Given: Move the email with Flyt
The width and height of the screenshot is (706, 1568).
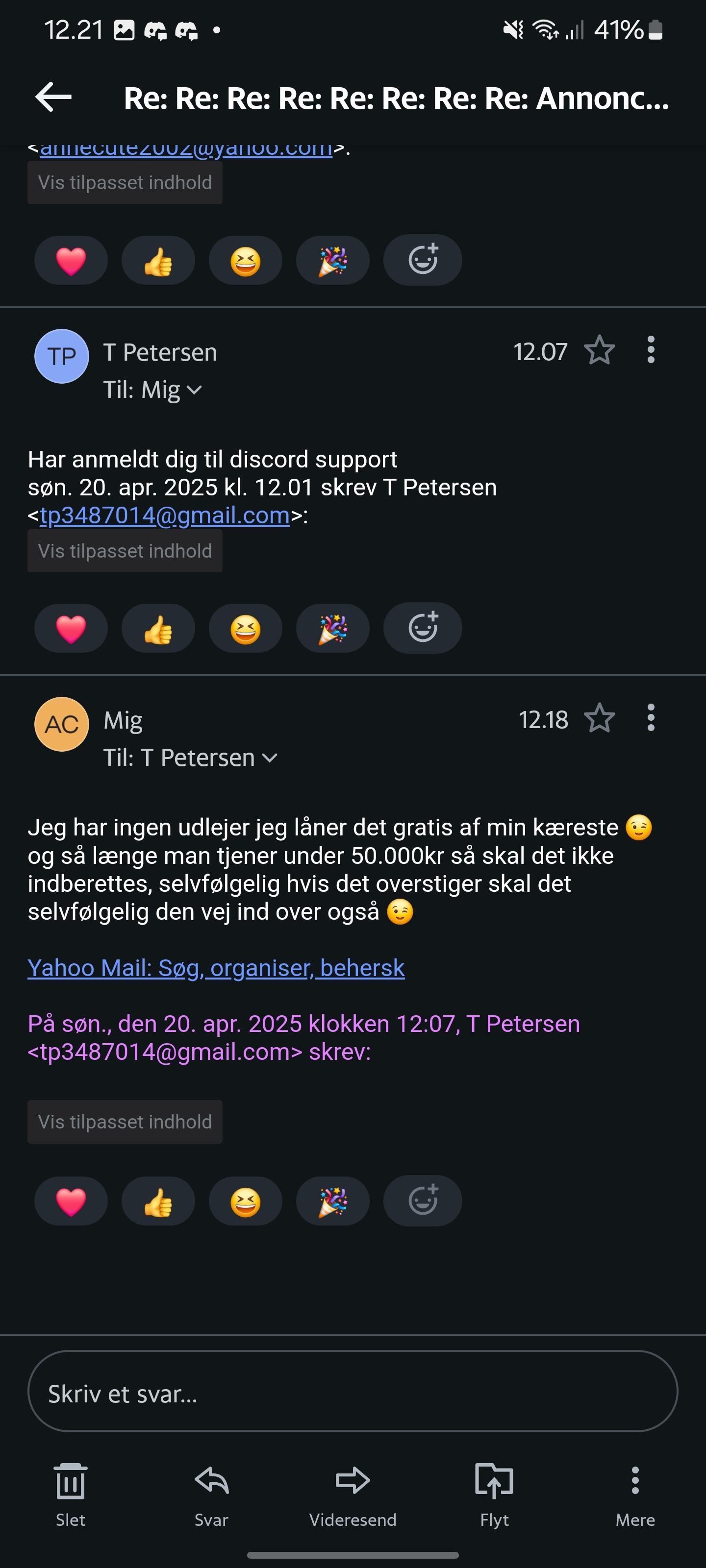Looking at the screenshot, I should point(494,1494).
